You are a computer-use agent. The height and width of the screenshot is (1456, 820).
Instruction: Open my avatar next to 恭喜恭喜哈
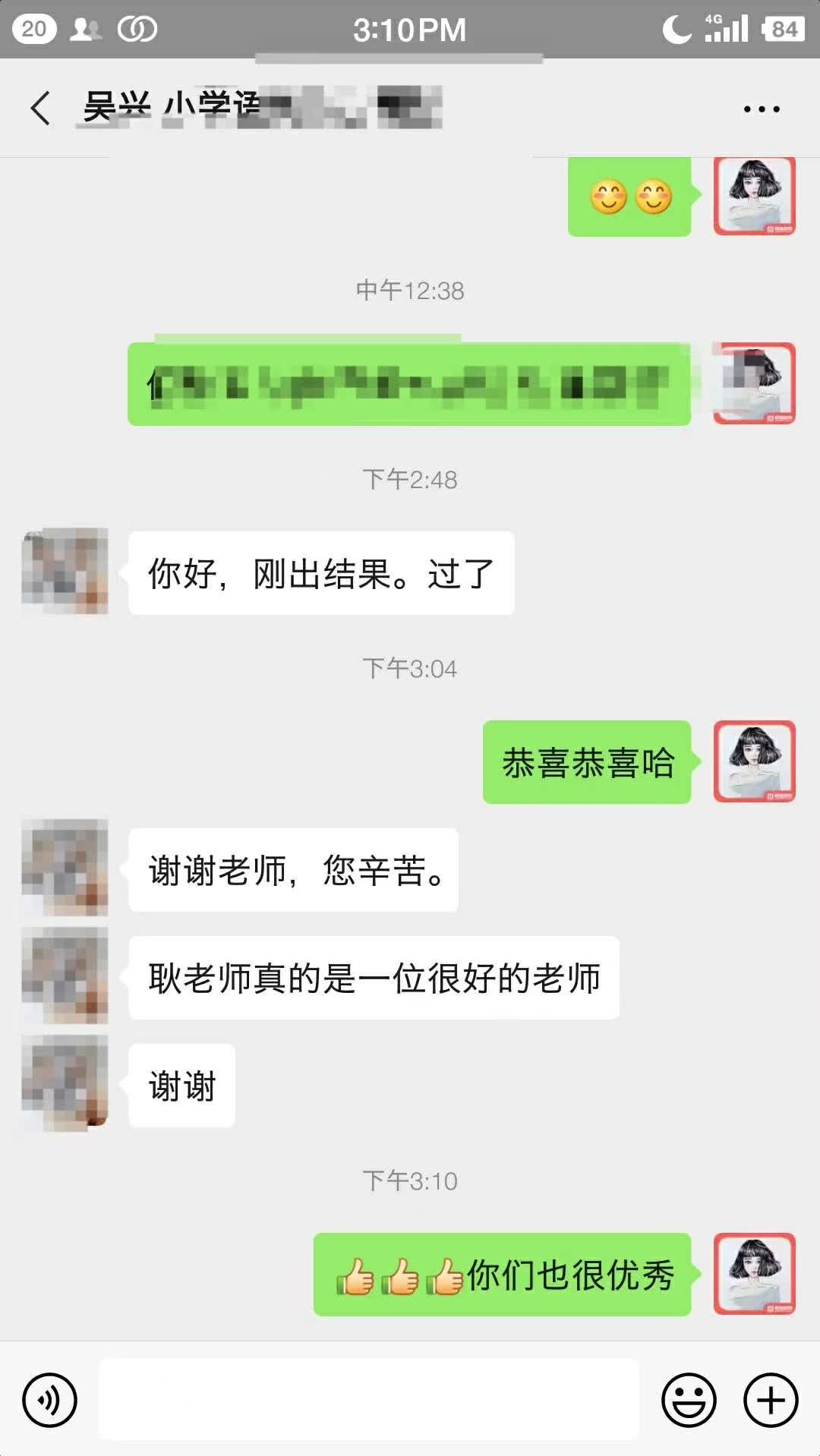(x=754, y=761)
